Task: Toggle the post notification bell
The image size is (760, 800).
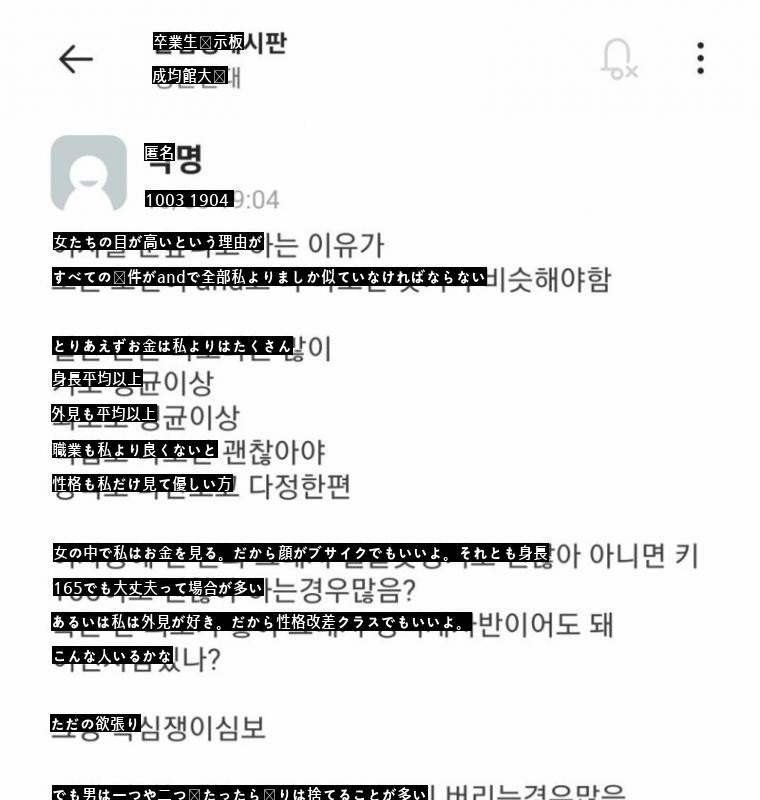Action: (618, 59)
